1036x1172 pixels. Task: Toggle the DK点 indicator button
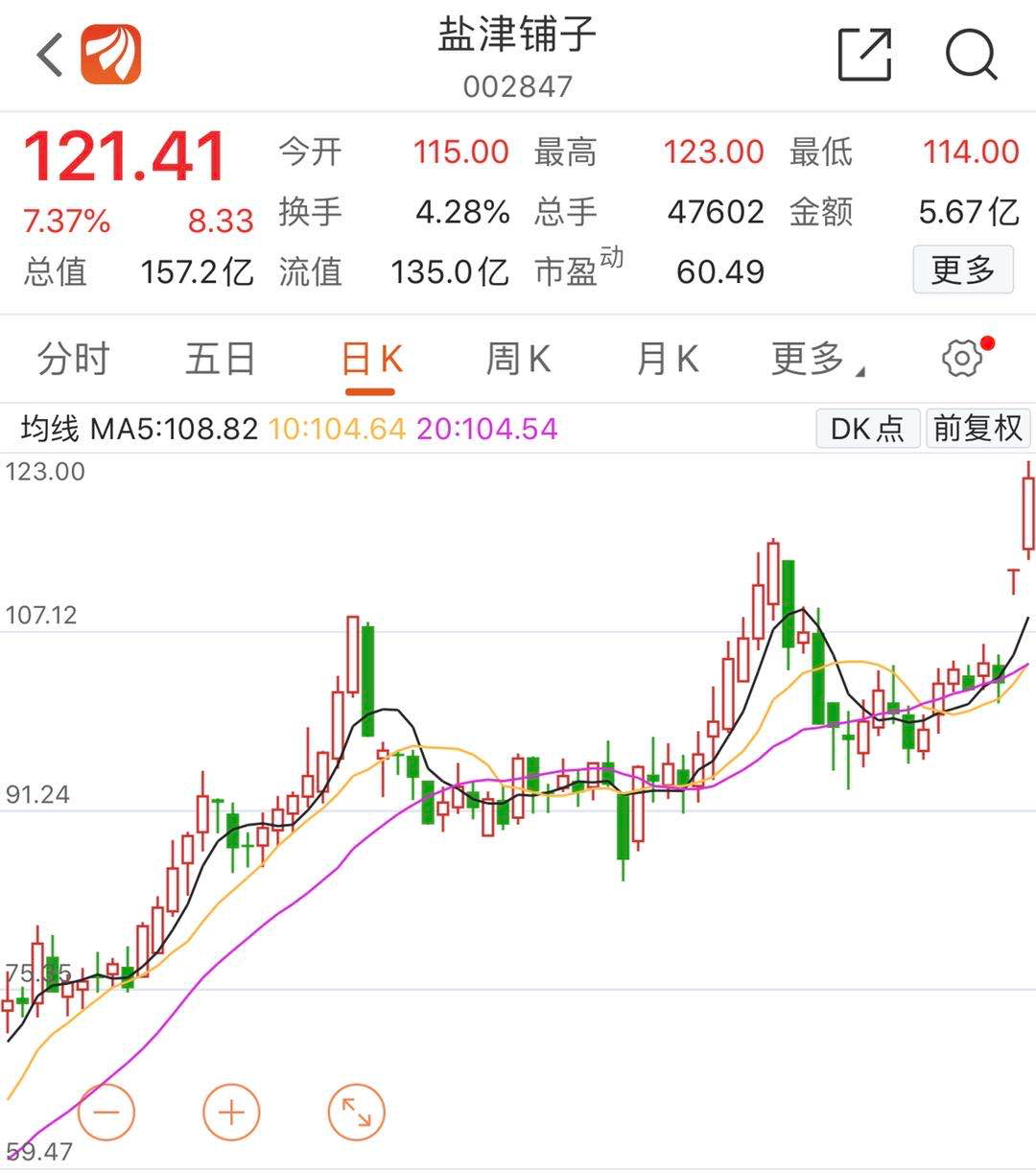click(x=867, y=428)
